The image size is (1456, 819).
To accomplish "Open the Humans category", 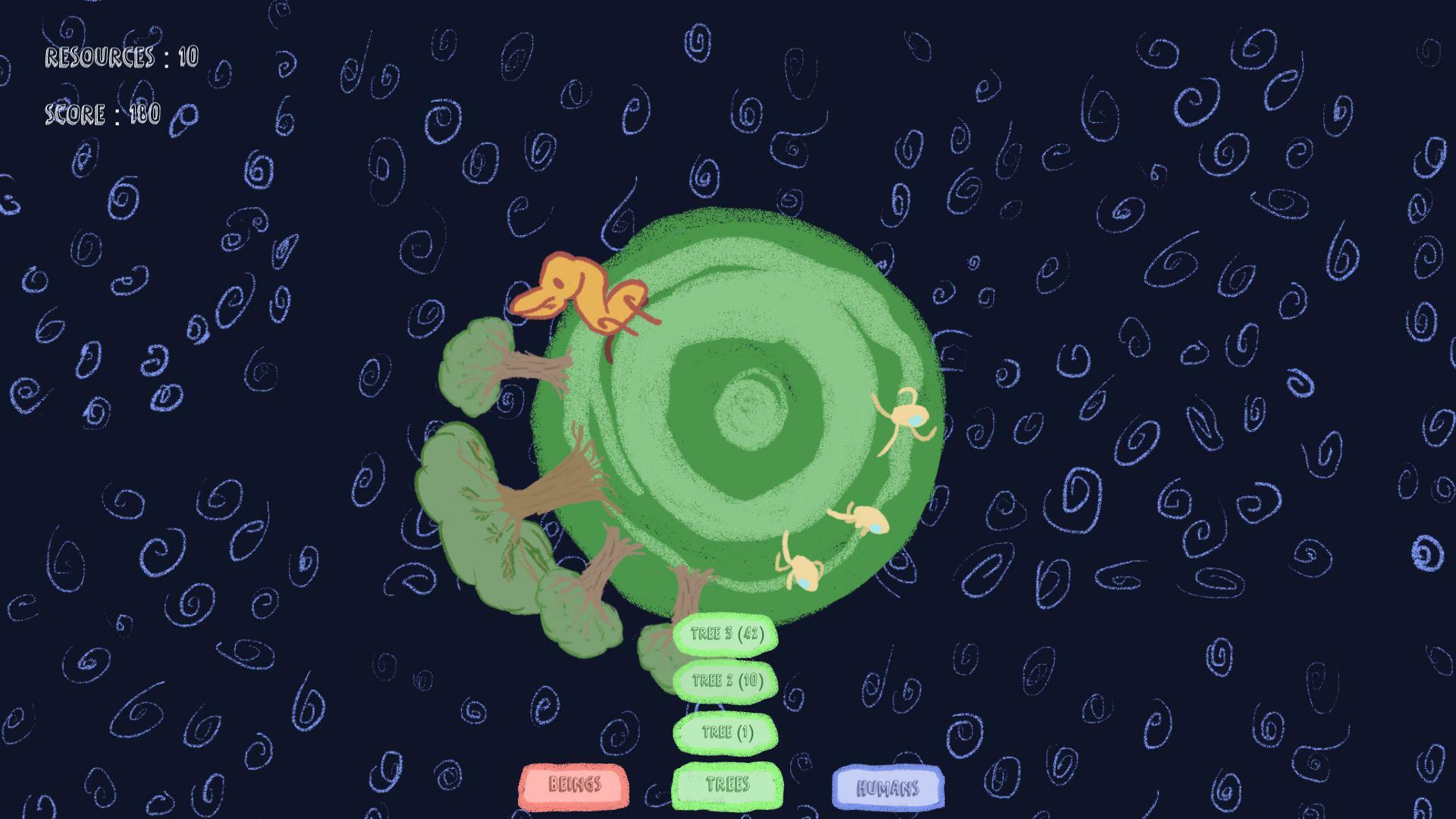I will coord(887,788).
